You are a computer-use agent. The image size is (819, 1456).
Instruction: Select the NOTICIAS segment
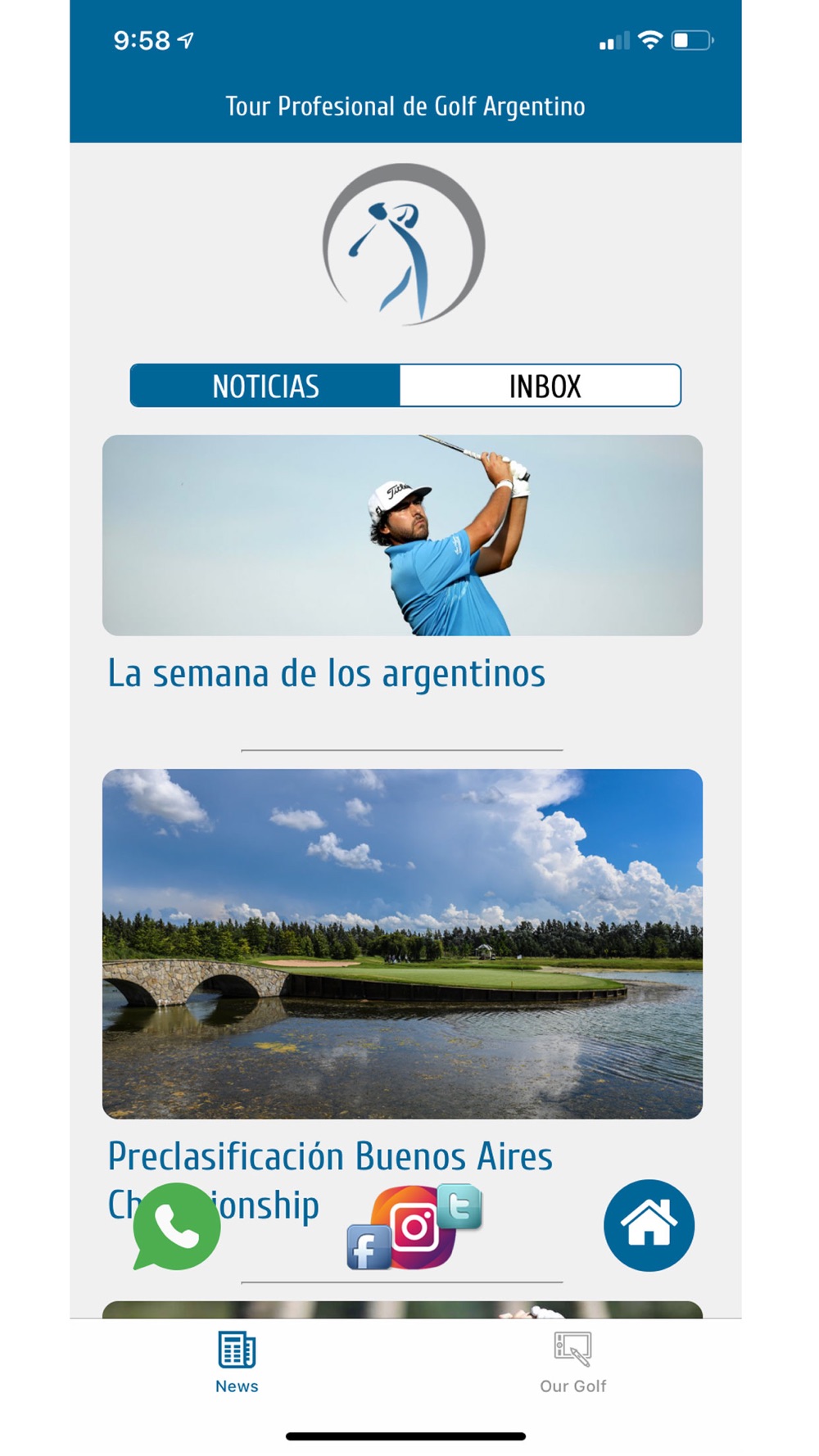coord(265,386)
